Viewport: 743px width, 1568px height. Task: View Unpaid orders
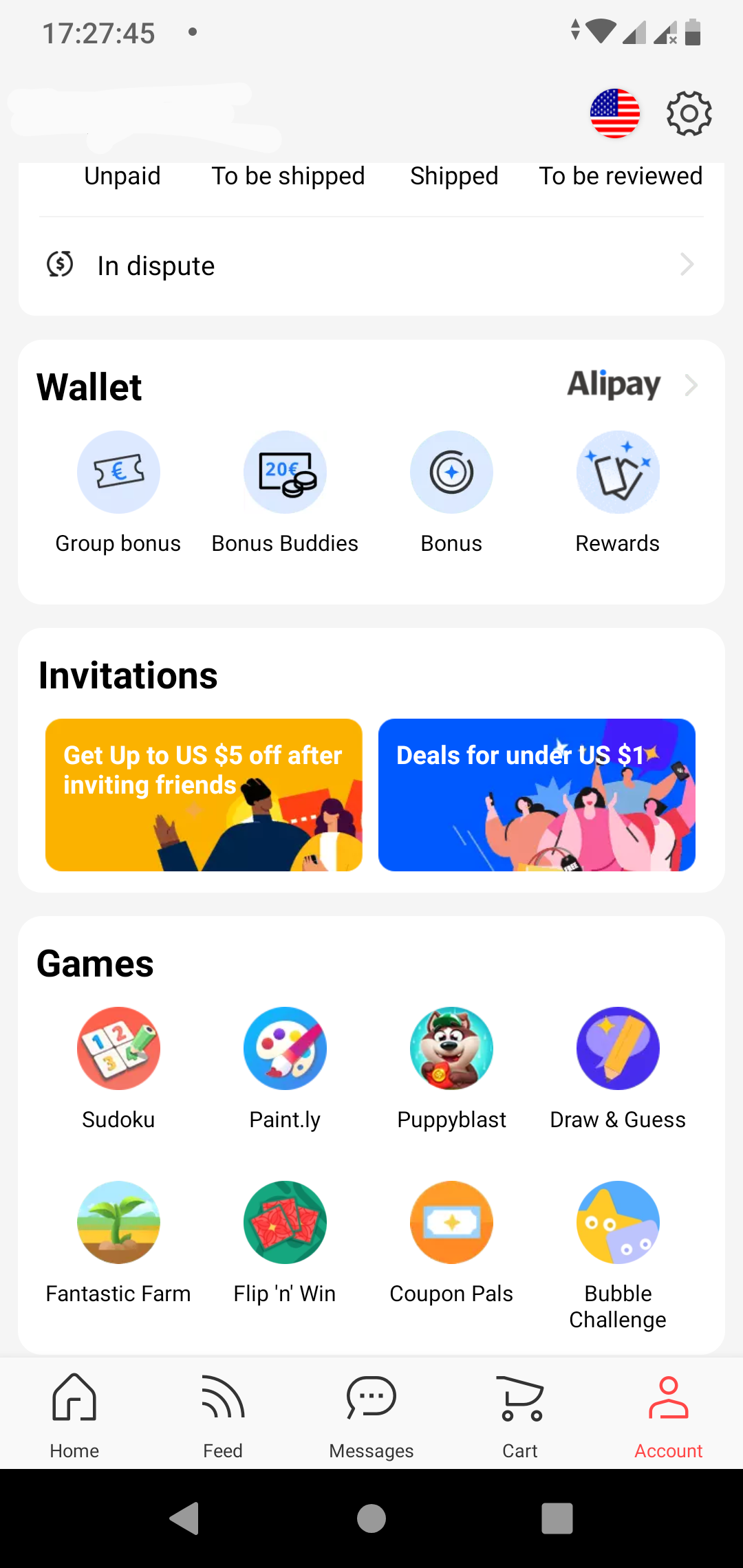coord(122,176)
